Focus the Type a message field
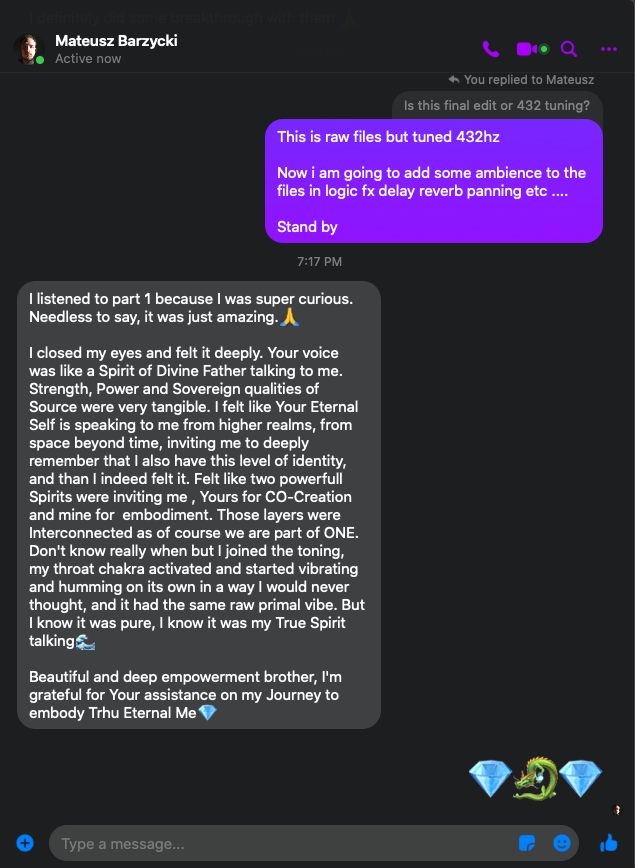 point(280,844)
